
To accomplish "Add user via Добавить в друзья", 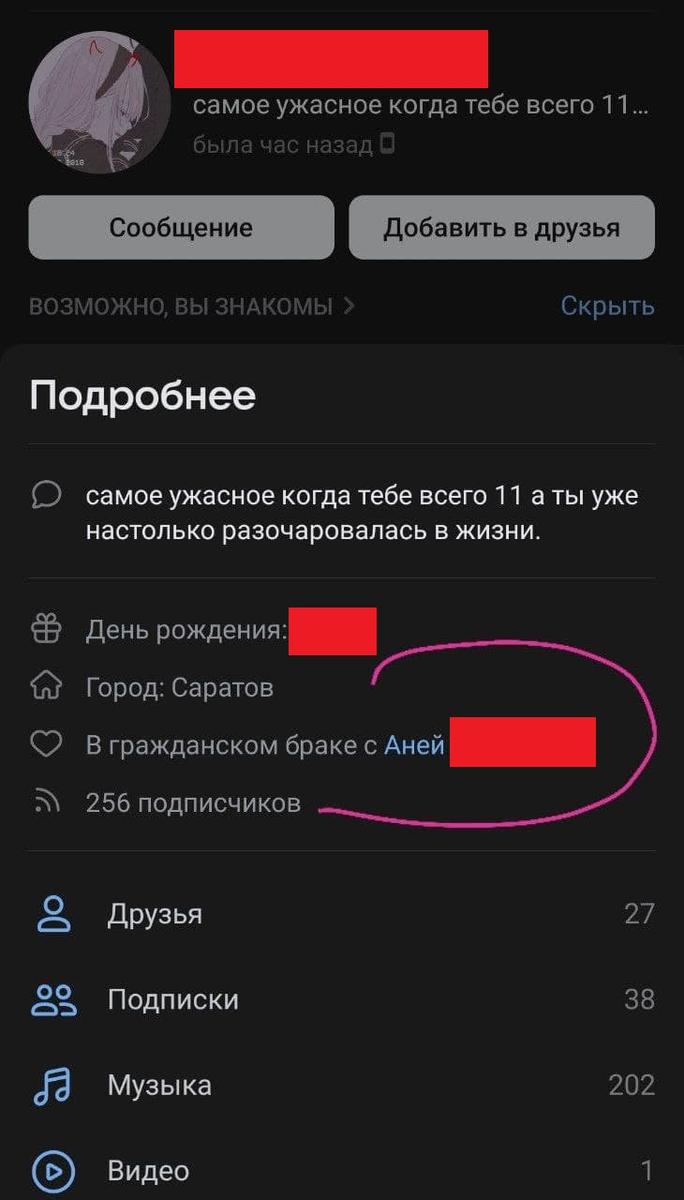I will click(501, 228).
